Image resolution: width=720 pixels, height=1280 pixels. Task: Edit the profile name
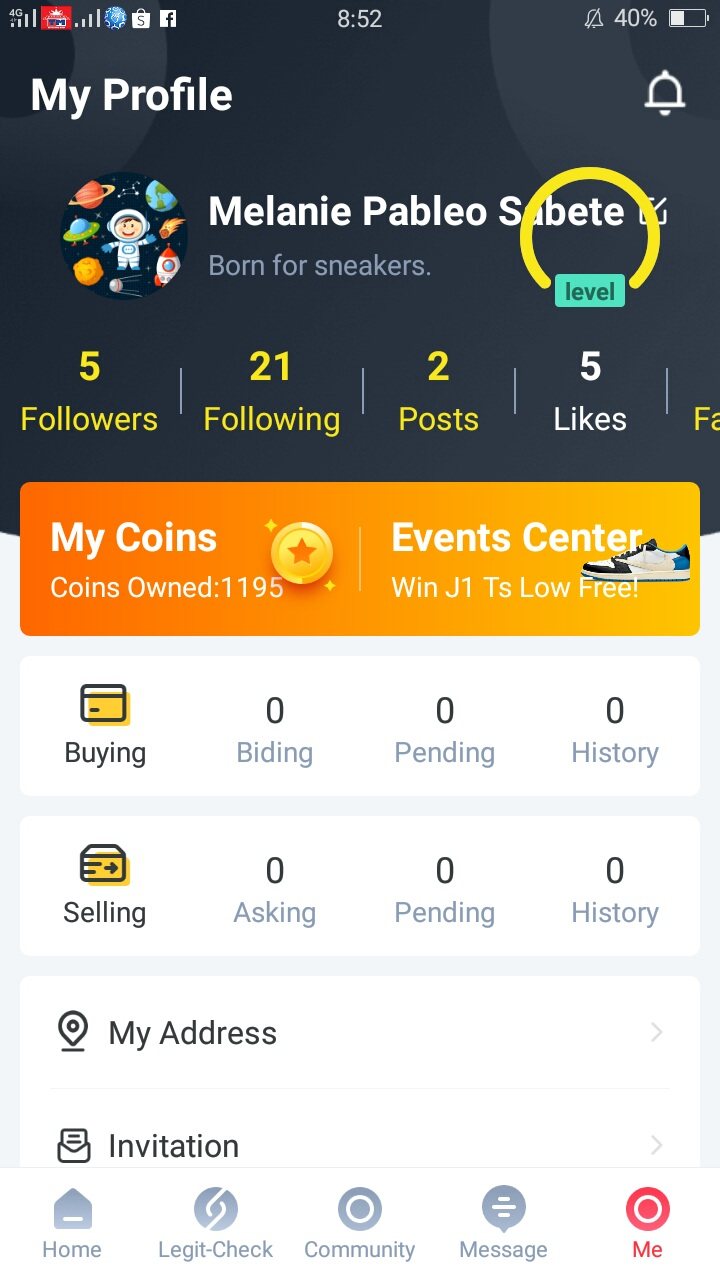click(x=653, y=211)
